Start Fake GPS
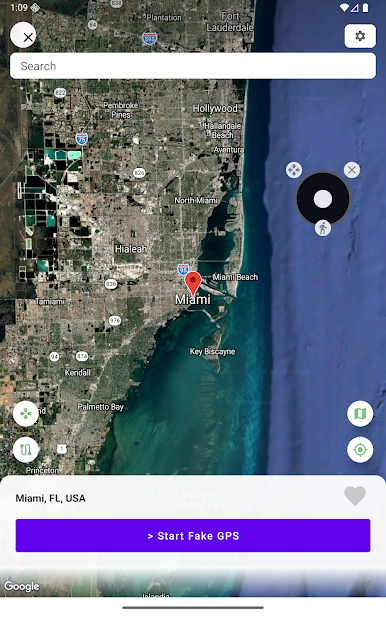This screenshot has height=618, width=386. (193, 536)
